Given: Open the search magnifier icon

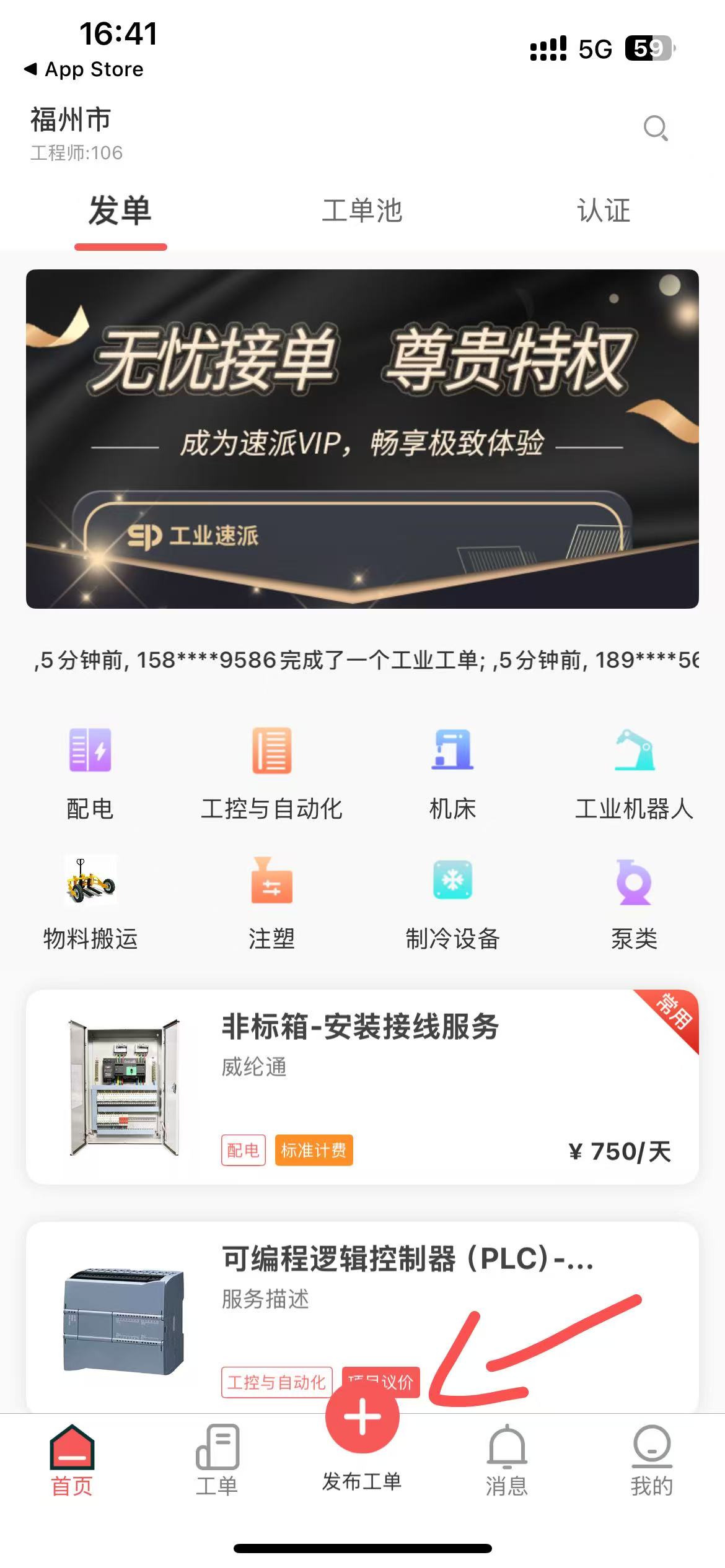Looking at the screenshot, I should click(x=655, y=128).
